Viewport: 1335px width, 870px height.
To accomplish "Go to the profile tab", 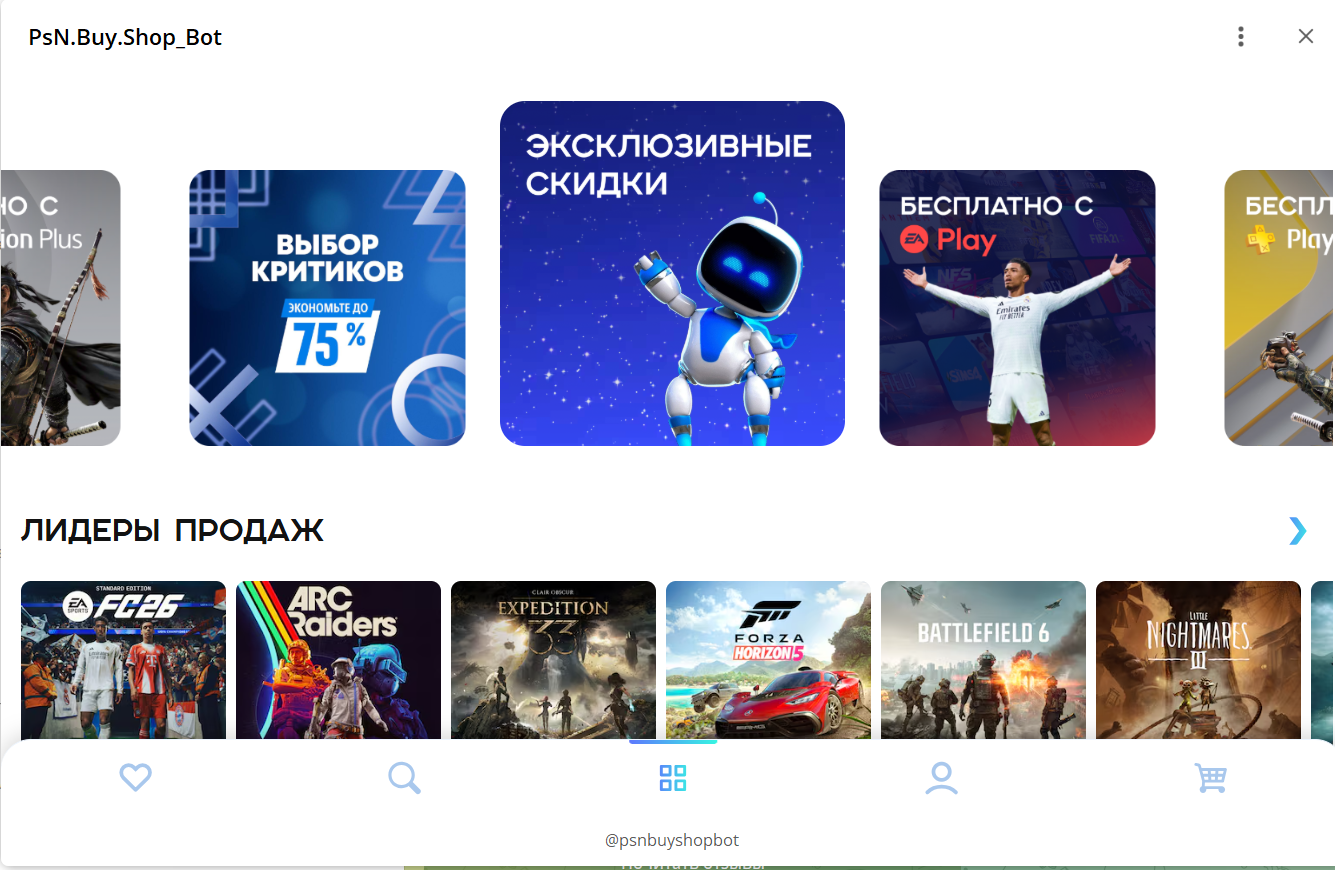I will [x=941, y=778].
